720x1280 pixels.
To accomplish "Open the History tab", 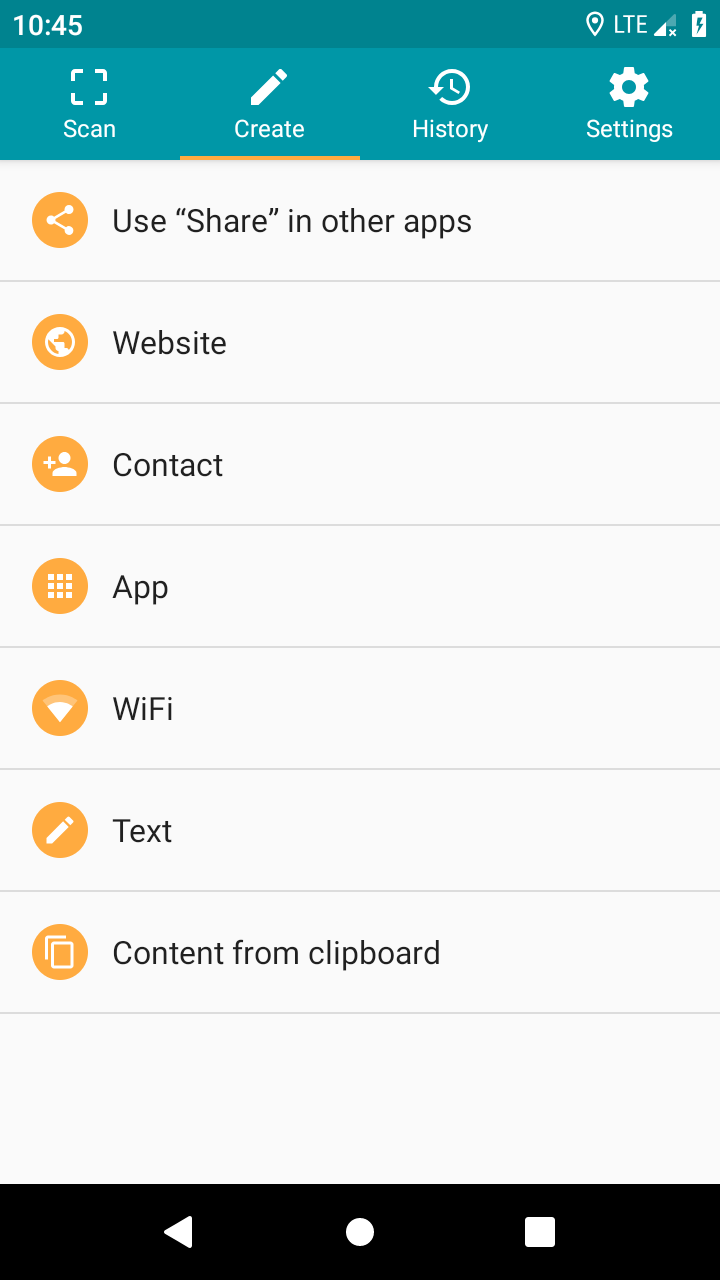I will (x=450, y=104).
